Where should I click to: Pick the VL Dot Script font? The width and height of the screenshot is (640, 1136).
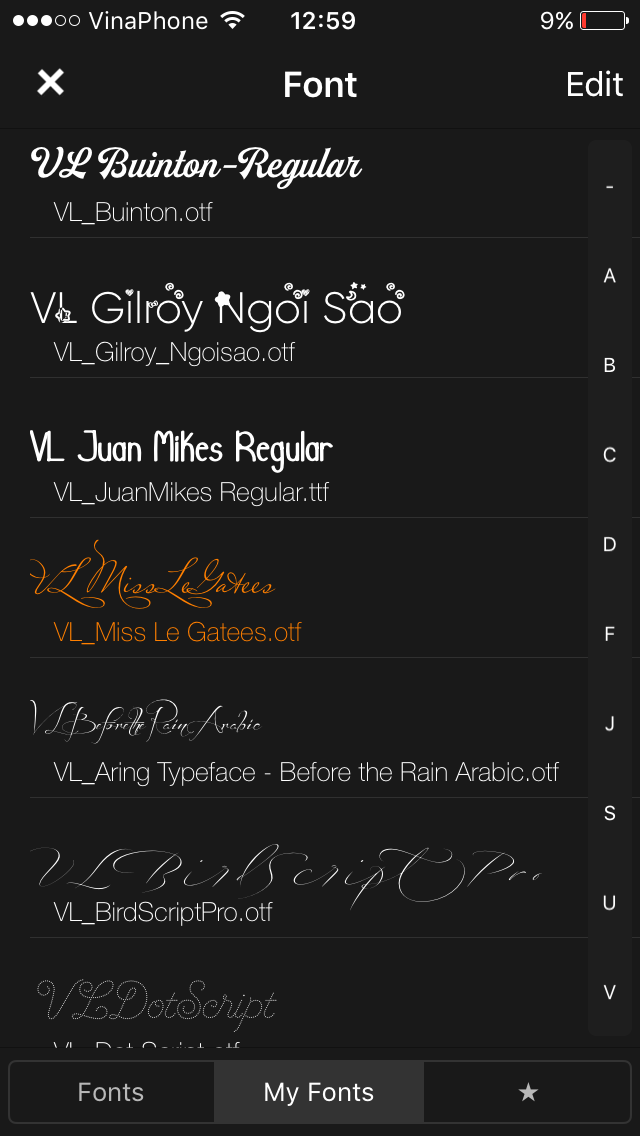click(x=309, y=993)
